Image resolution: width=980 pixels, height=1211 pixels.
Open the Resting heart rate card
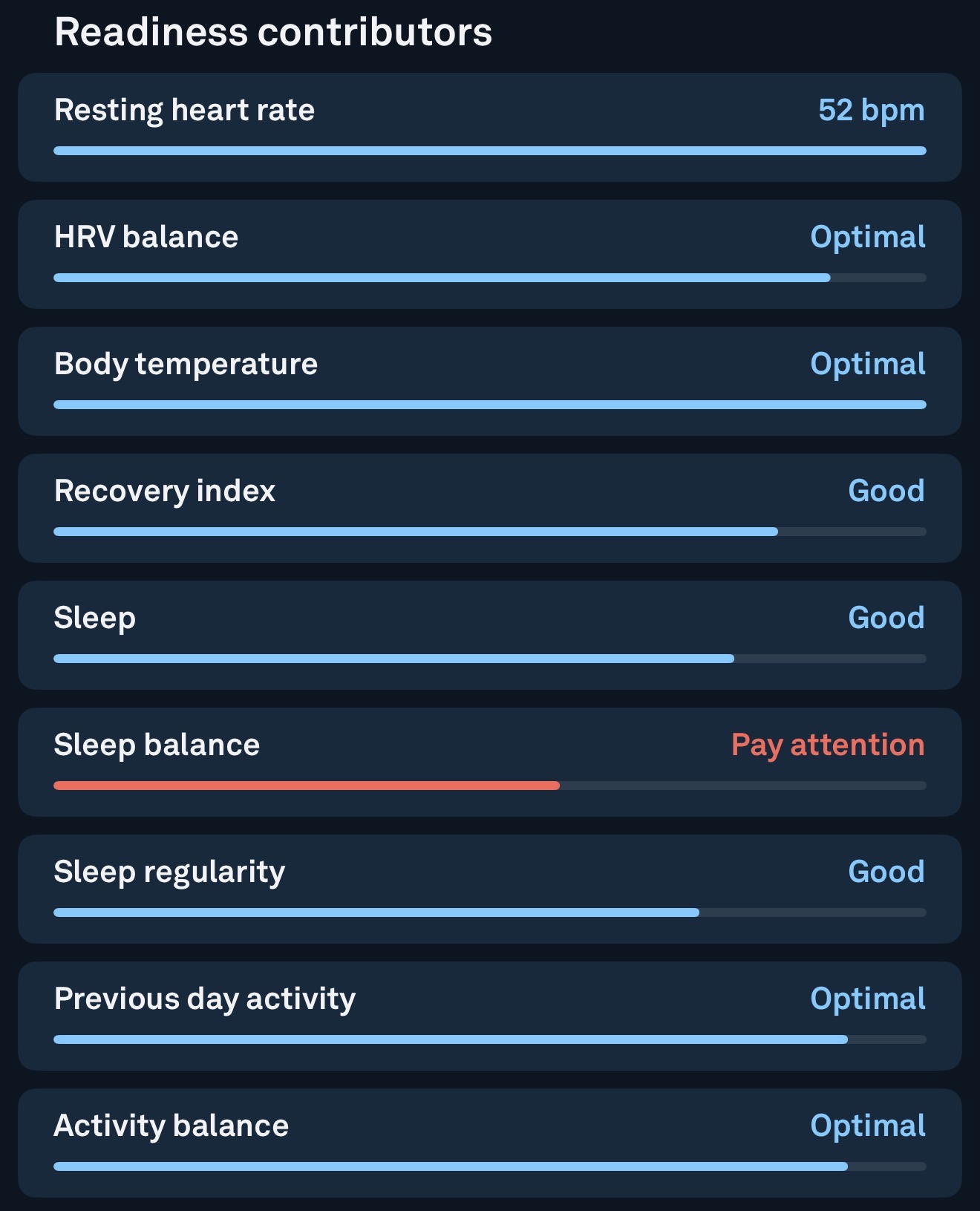tap(490, 127)
